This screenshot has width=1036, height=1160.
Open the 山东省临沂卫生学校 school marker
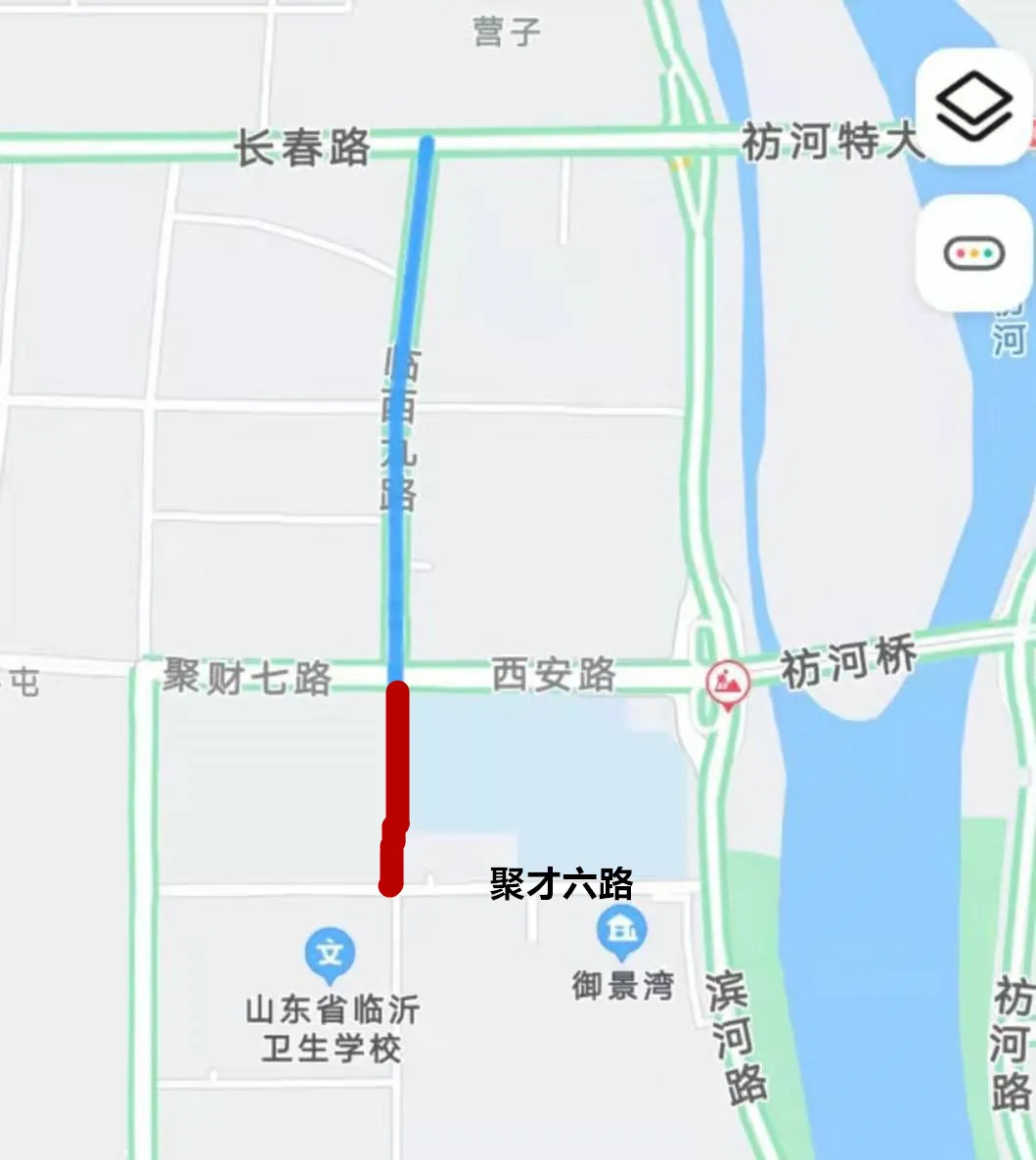(330, 952)
